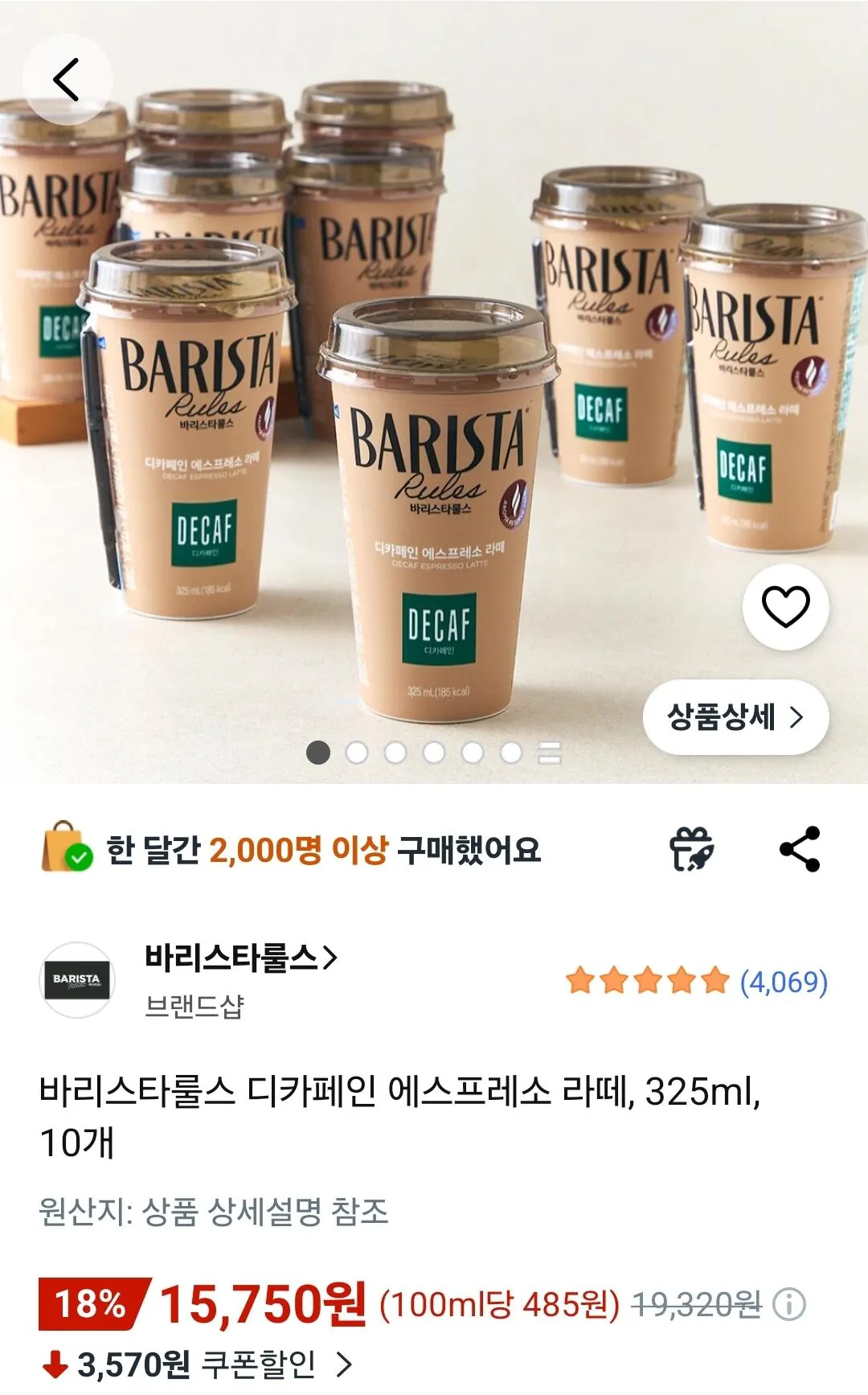This screenshot has height=1395, width=868.
Task: Click the orange star rating icons
Action: click(647, 983)
